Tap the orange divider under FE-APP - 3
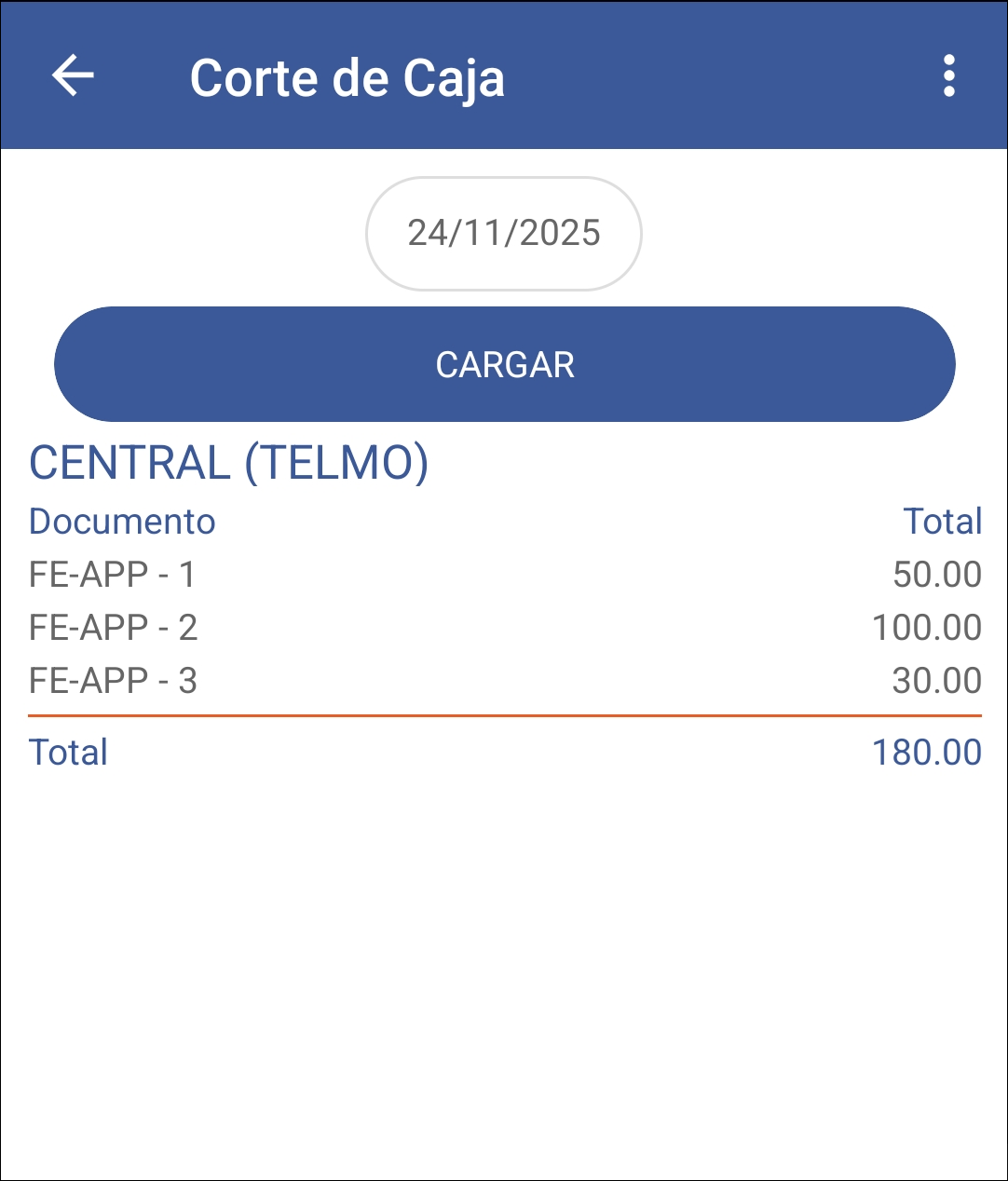 [504, 714]
